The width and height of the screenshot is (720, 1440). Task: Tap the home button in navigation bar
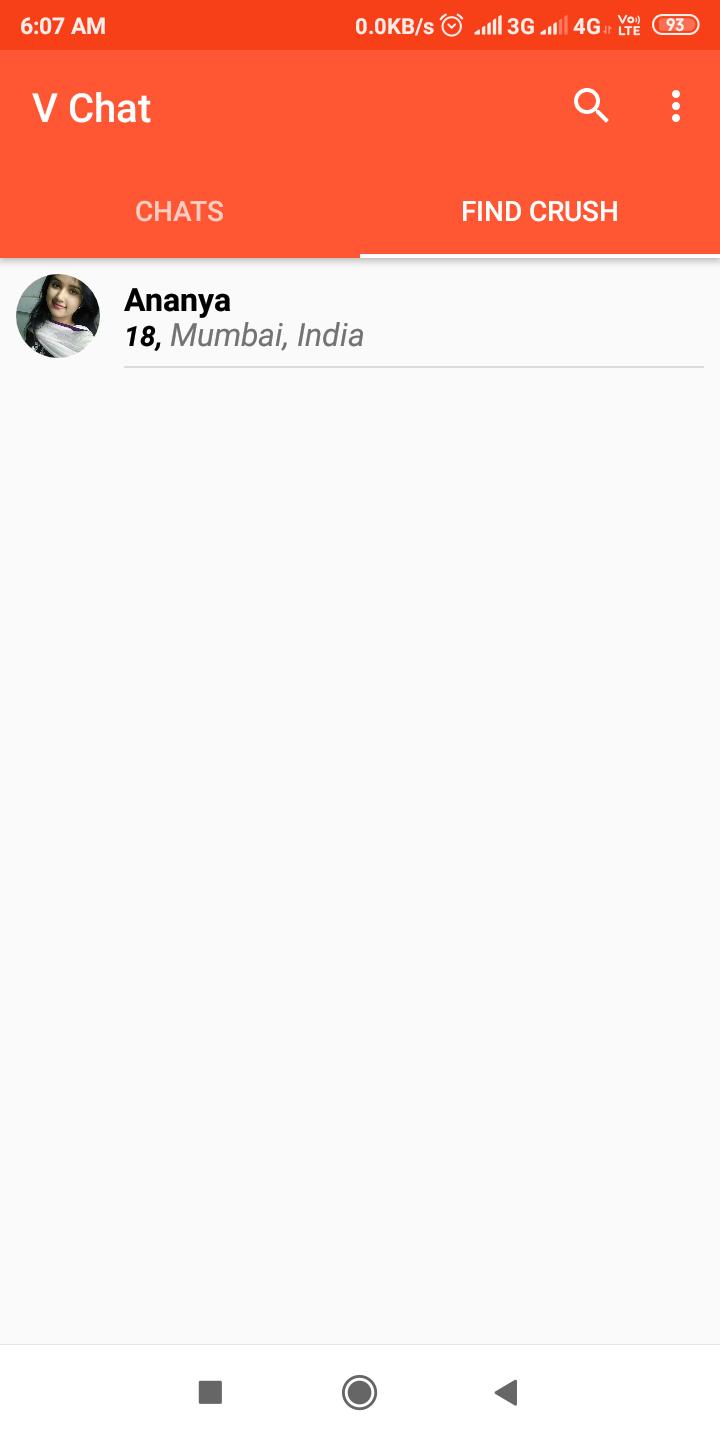(x=359, y=1392)
